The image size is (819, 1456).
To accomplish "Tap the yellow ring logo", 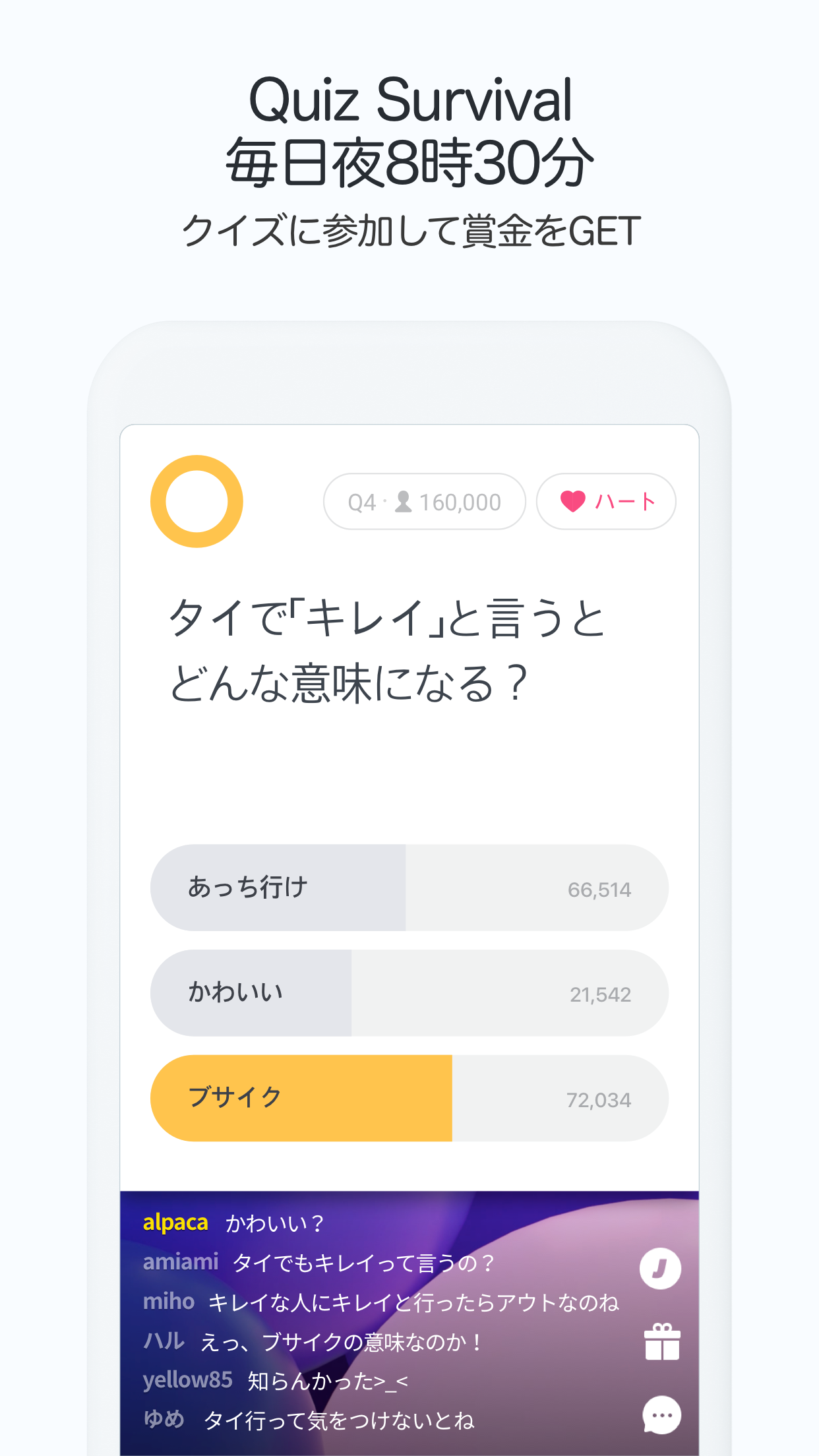I will pos(197,501).
